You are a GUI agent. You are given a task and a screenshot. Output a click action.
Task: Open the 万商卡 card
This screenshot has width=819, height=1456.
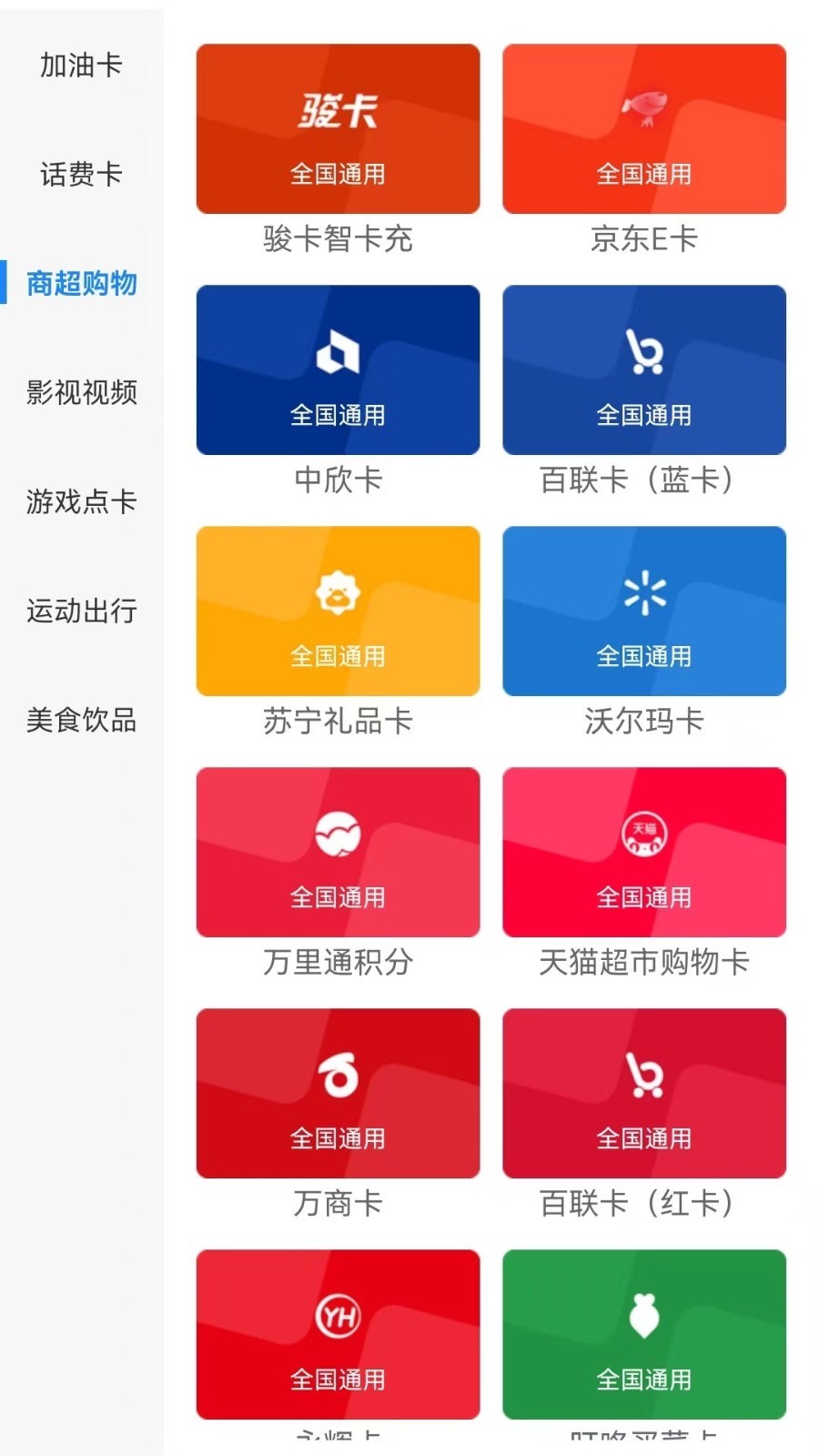[x=338, y=1094]
